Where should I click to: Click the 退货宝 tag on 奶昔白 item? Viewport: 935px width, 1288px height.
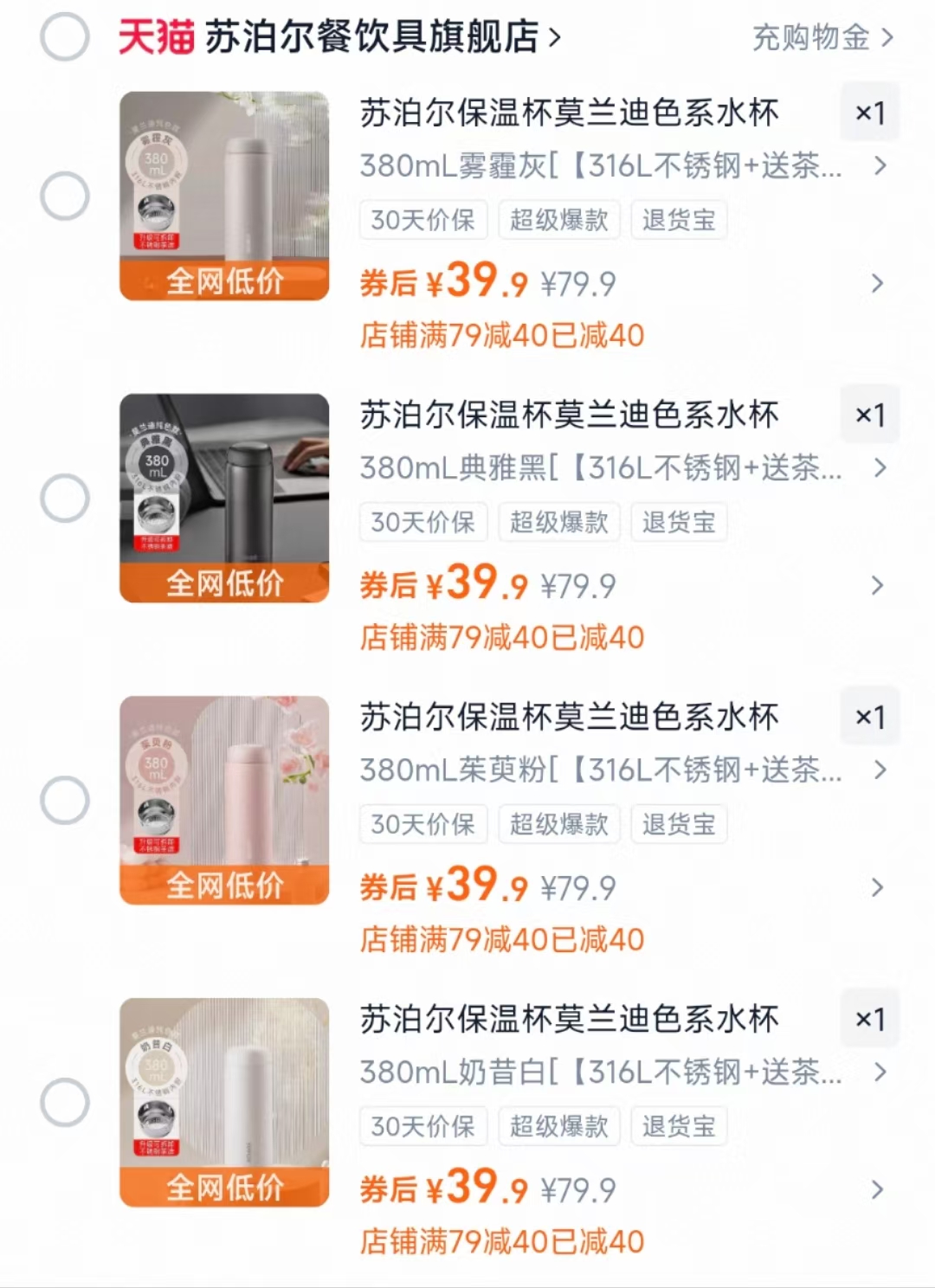[679, 1126]
